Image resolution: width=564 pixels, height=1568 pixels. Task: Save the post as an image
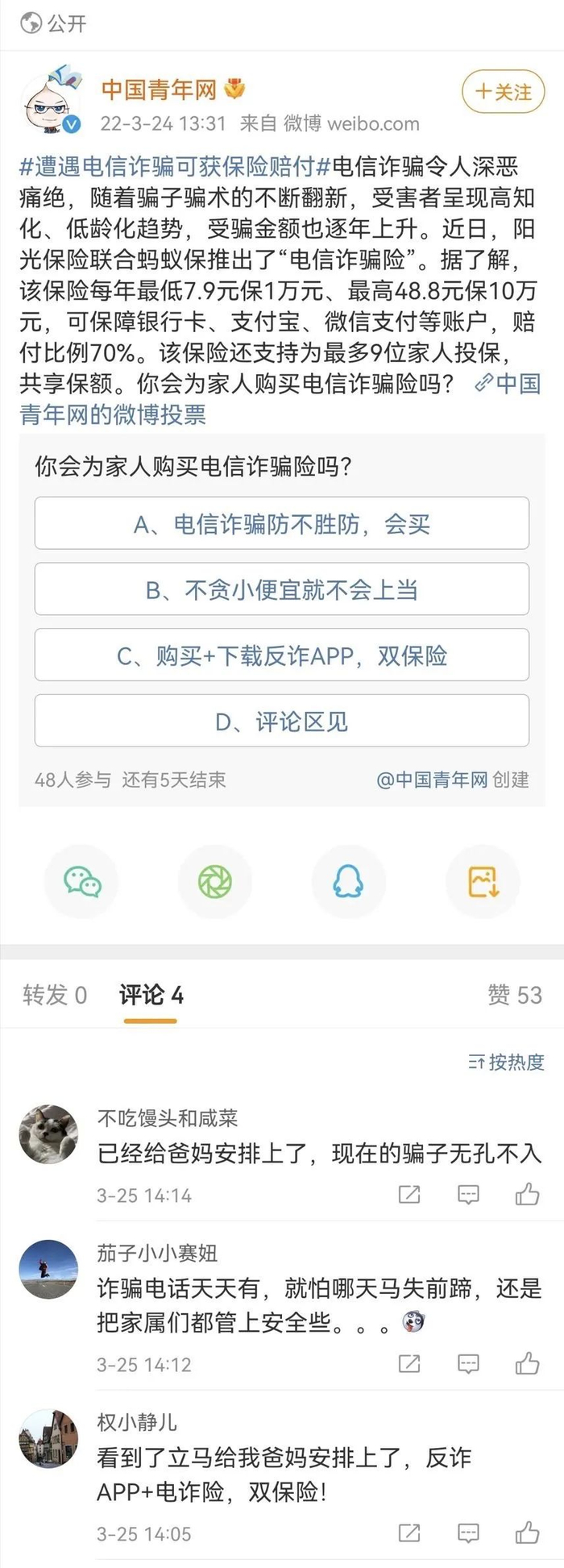(x=483, y=882)
